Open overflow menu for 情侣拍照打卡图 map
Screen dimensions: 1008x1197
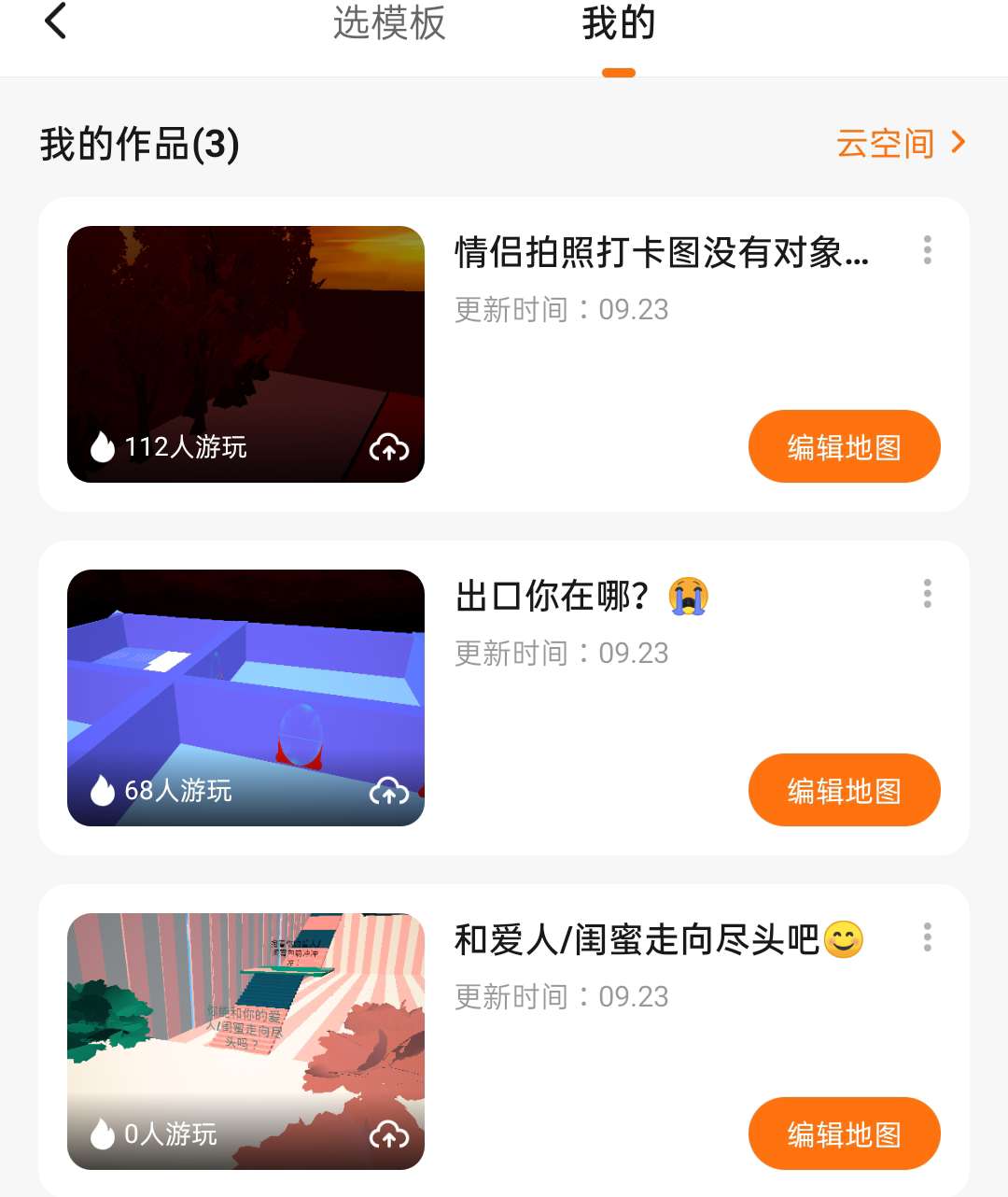pyautogui.click(x=927, y=250)
